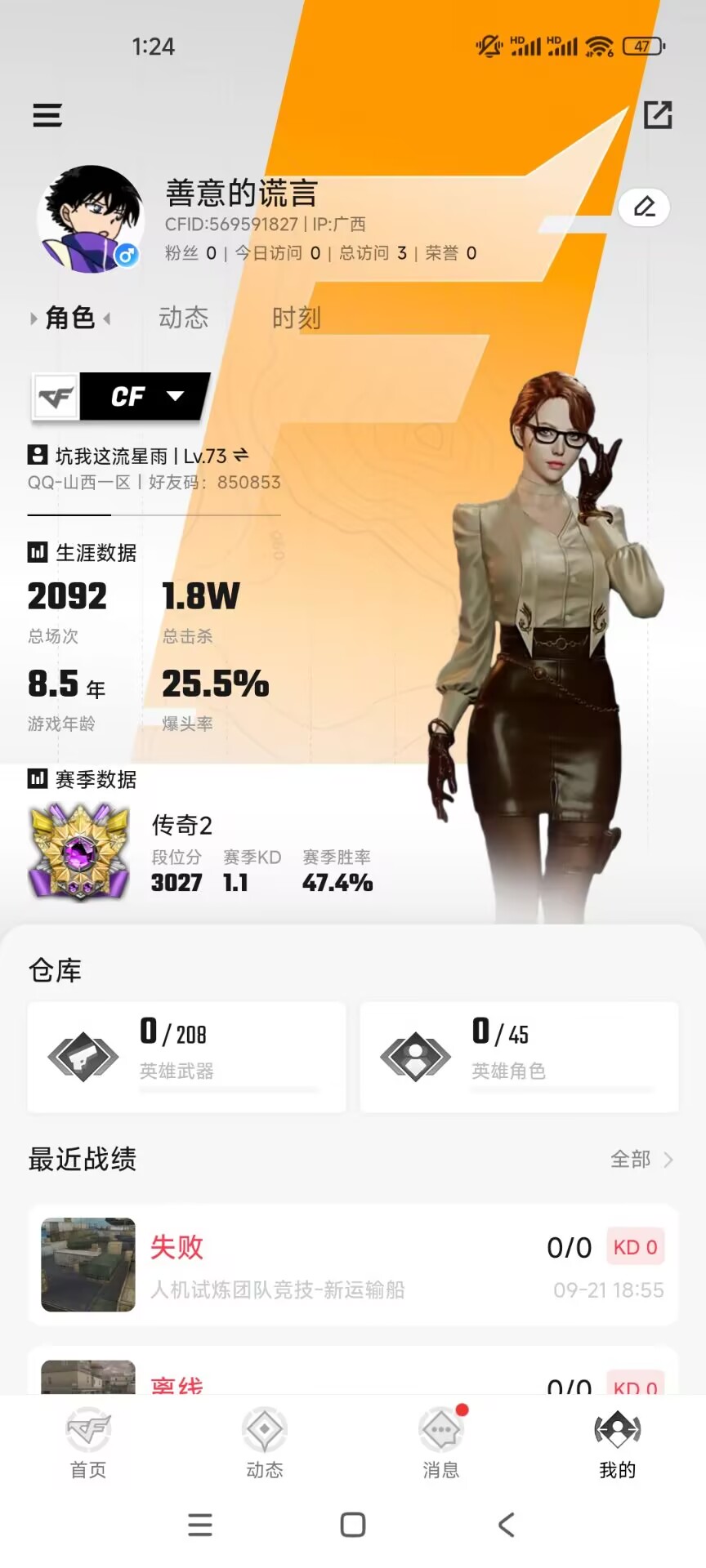
Task: Open the 英雄角色 warehouse card
Action: point(519,1057)
